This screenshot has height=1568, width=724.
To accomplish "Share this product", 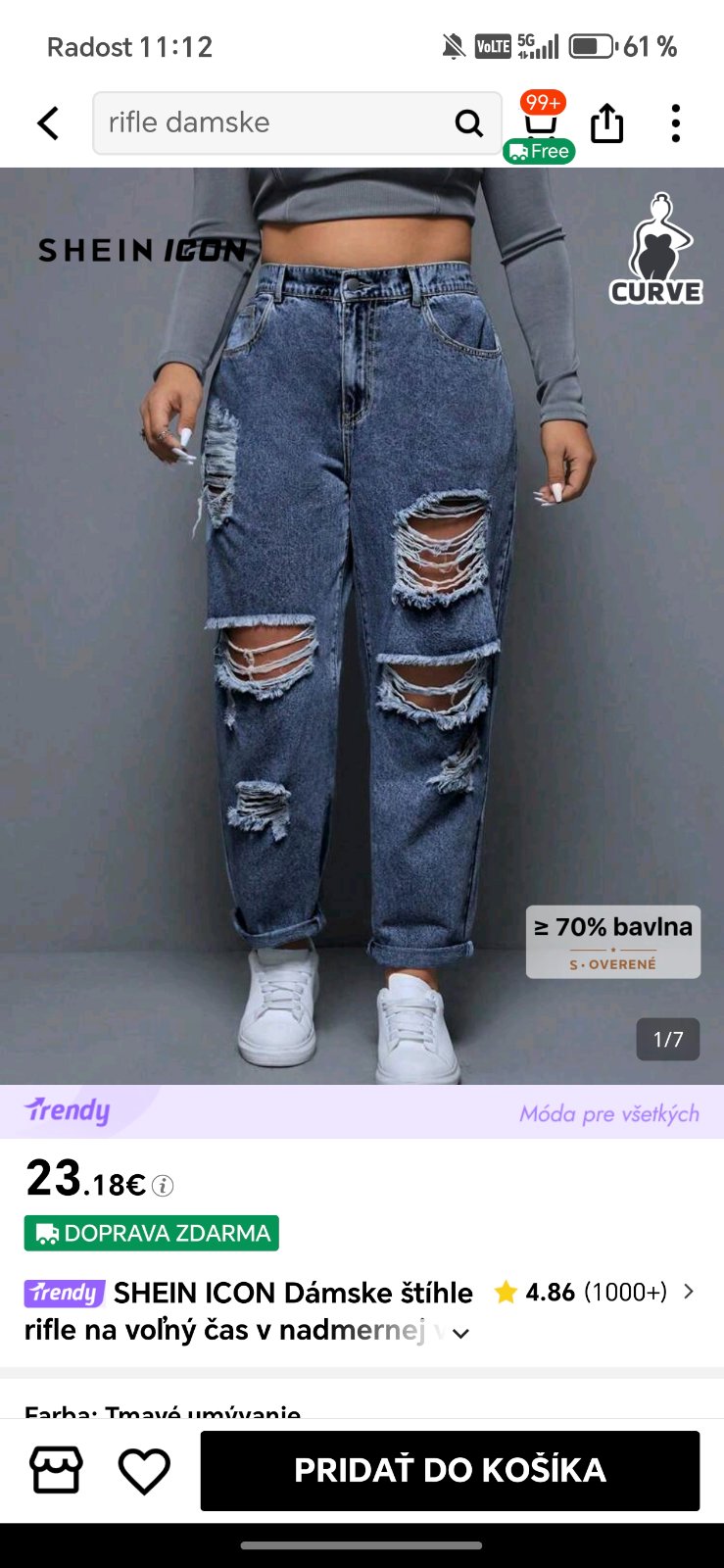I will (606, 123).
